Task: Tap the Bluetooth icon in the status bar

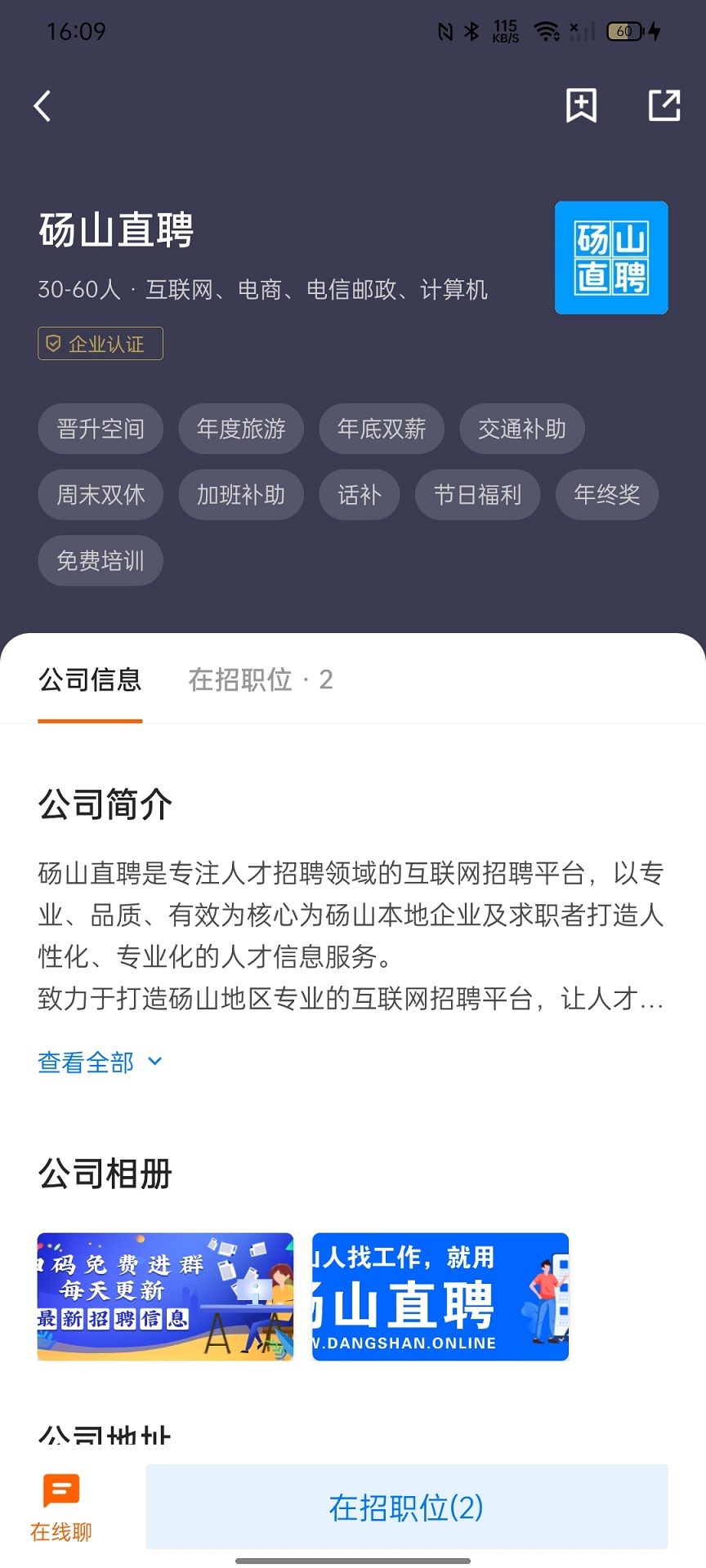Action: [x=471, y=31]
